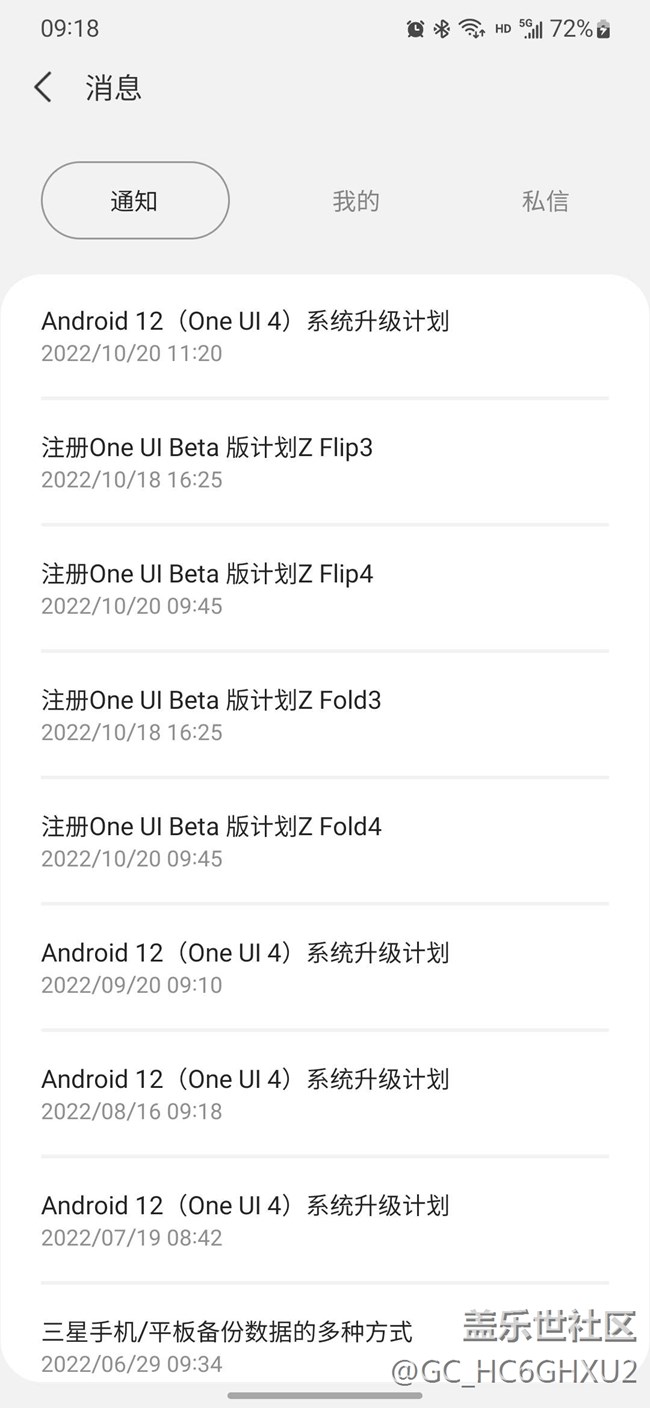
Task: Open 注册One UI Beta 版计划Z Flip4
Action: 207,588
